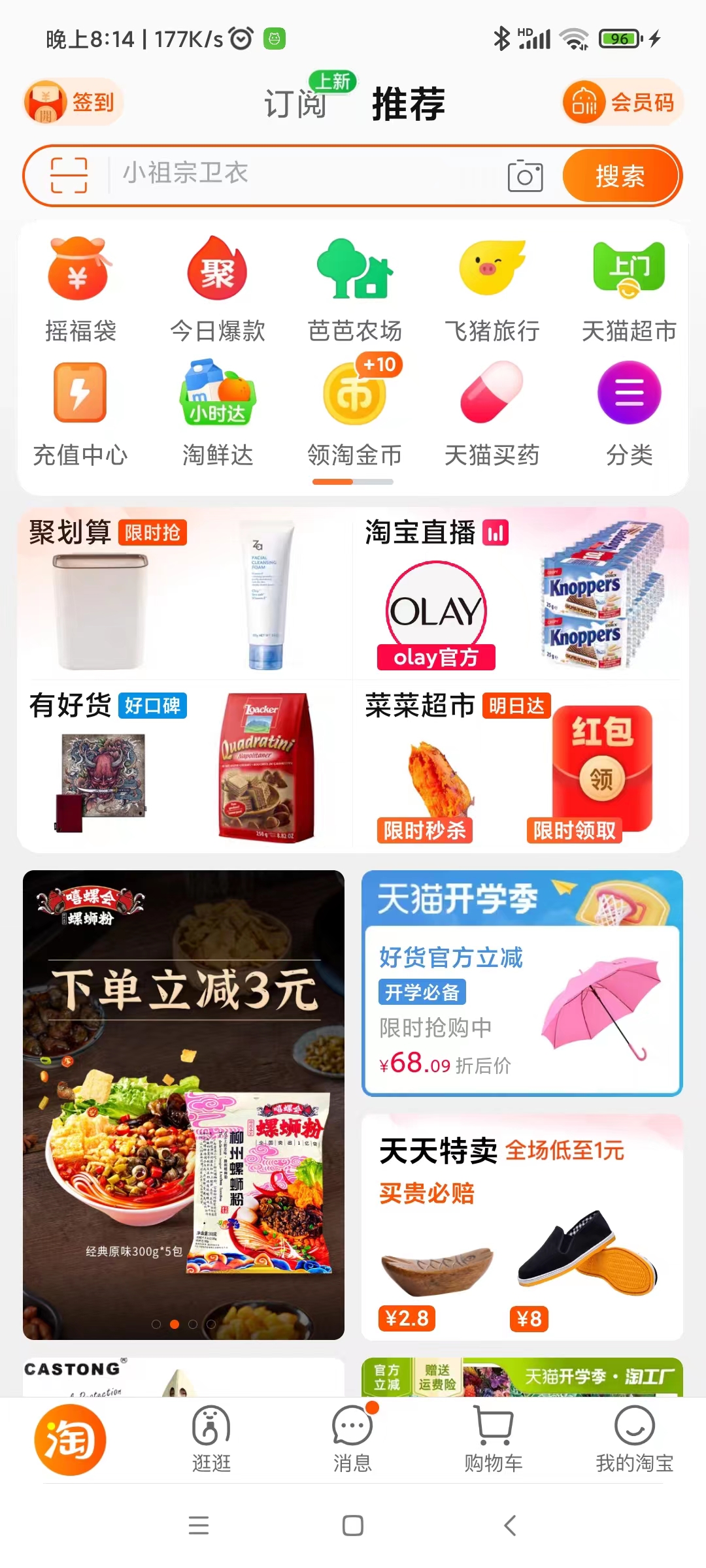Go back using system back button
This screenshot has width=706, height=1568.
pos(510,1526)
